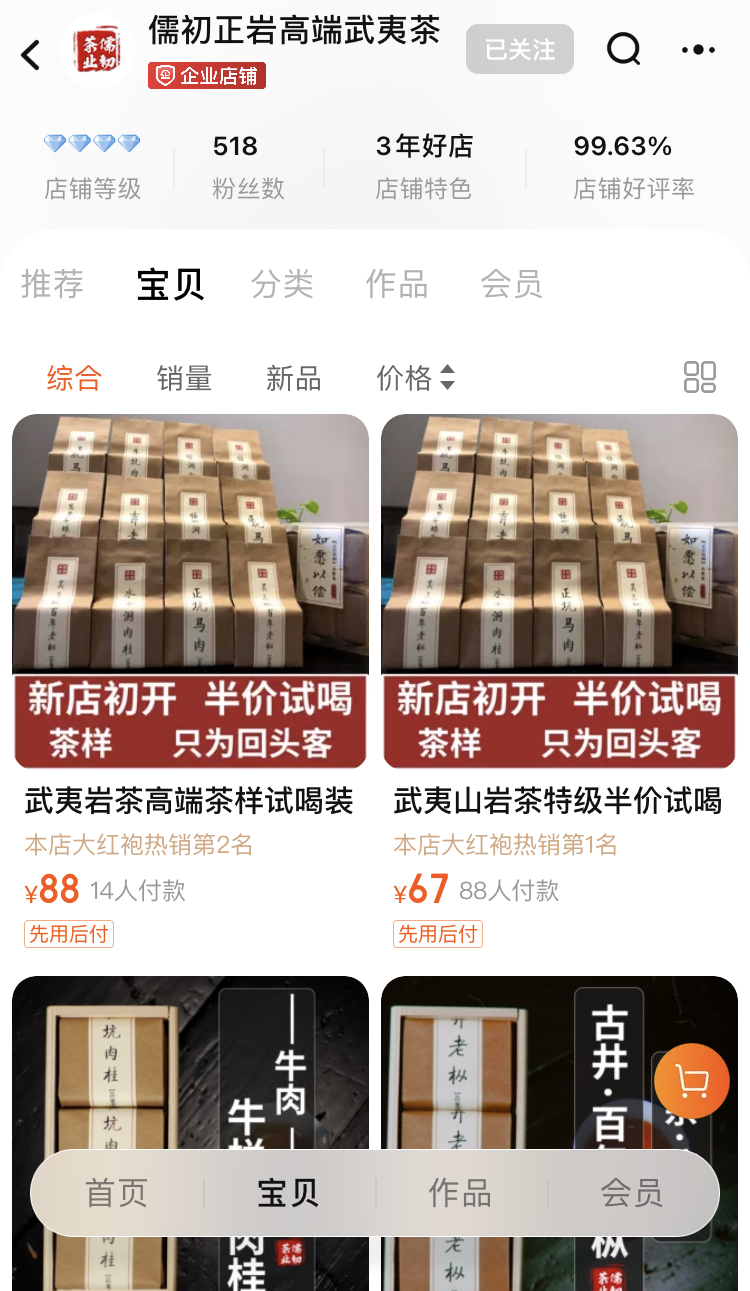The image size is (750, 1291).
Task: Enable 先用后付 on the ¥67 tea listing
Action: pyautogui.click(x=437, y=933)
